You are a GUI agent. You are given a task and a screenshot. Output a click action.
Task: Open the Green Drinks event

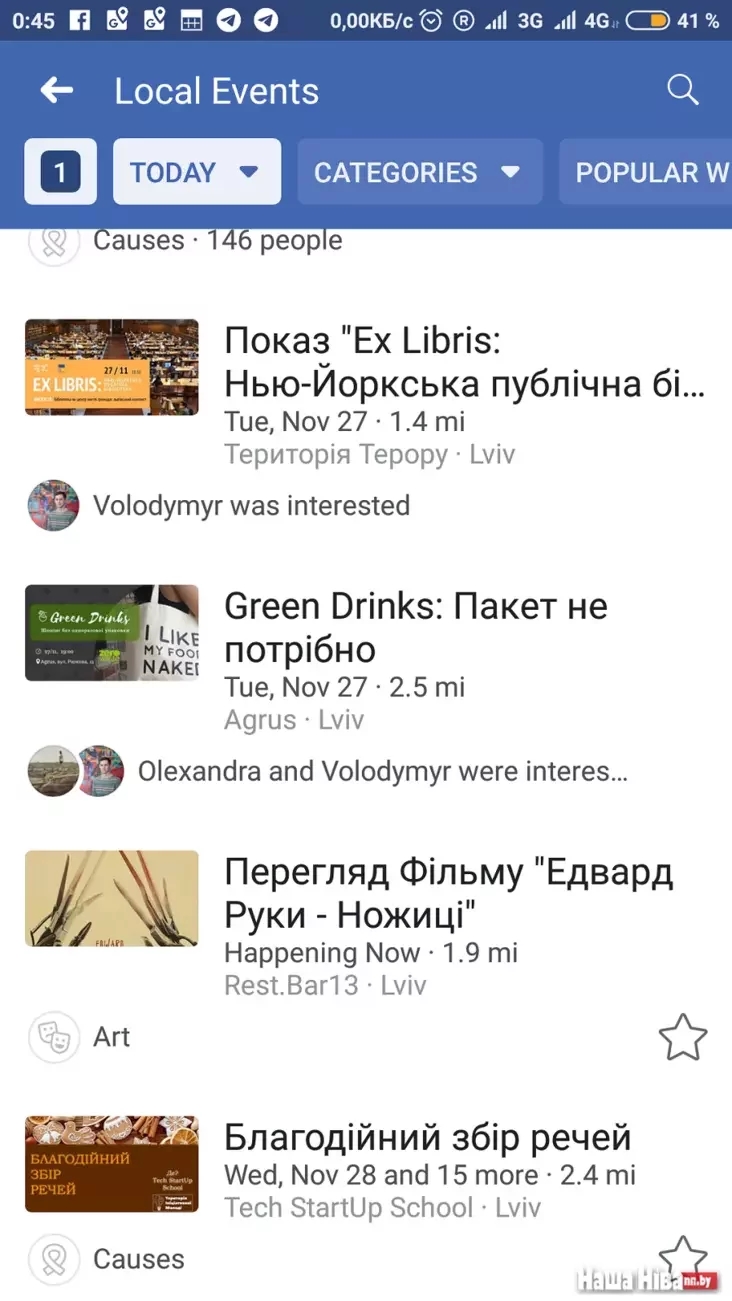[x=416, y=627]
